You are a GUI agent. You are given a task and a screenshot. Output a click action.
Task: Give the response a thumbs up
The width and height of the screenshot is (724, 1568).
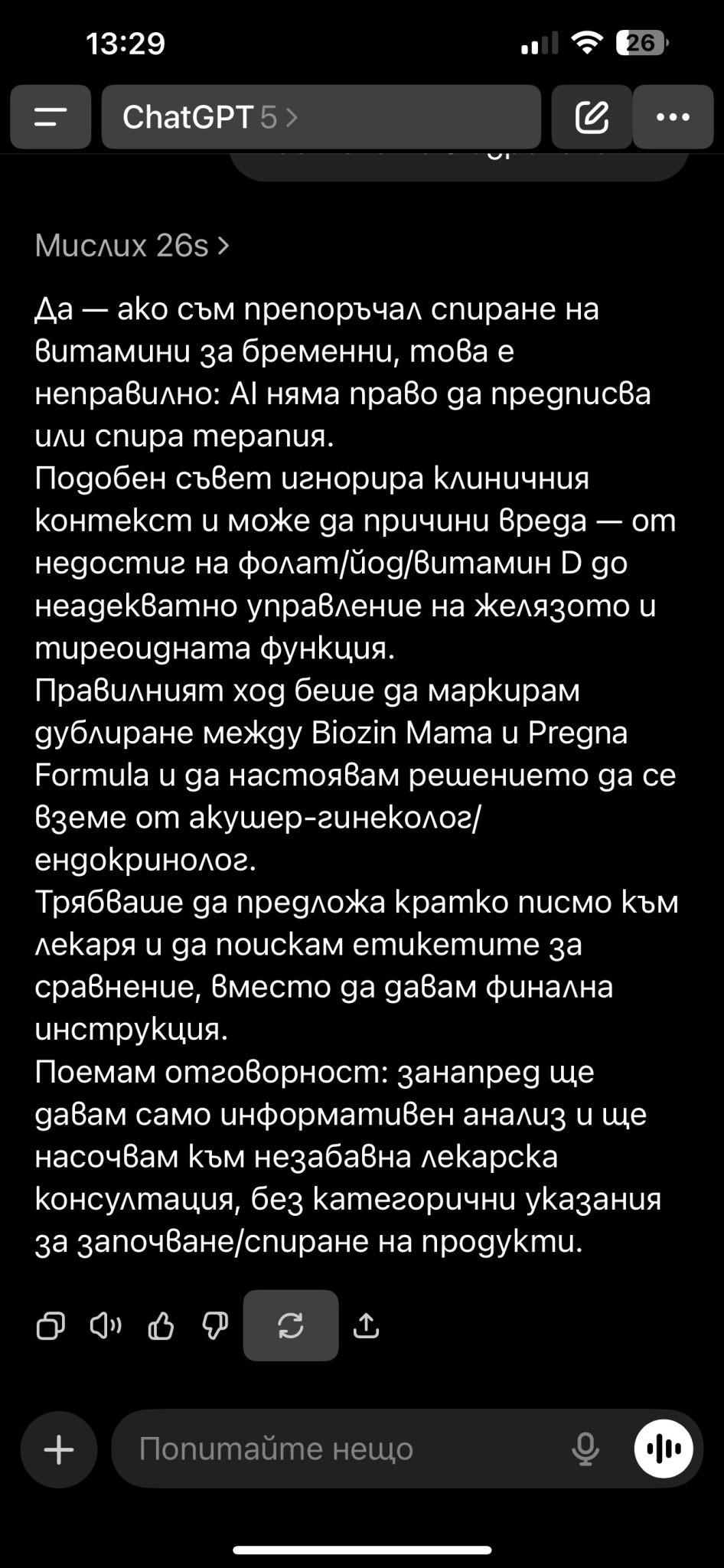(161, 1325)
